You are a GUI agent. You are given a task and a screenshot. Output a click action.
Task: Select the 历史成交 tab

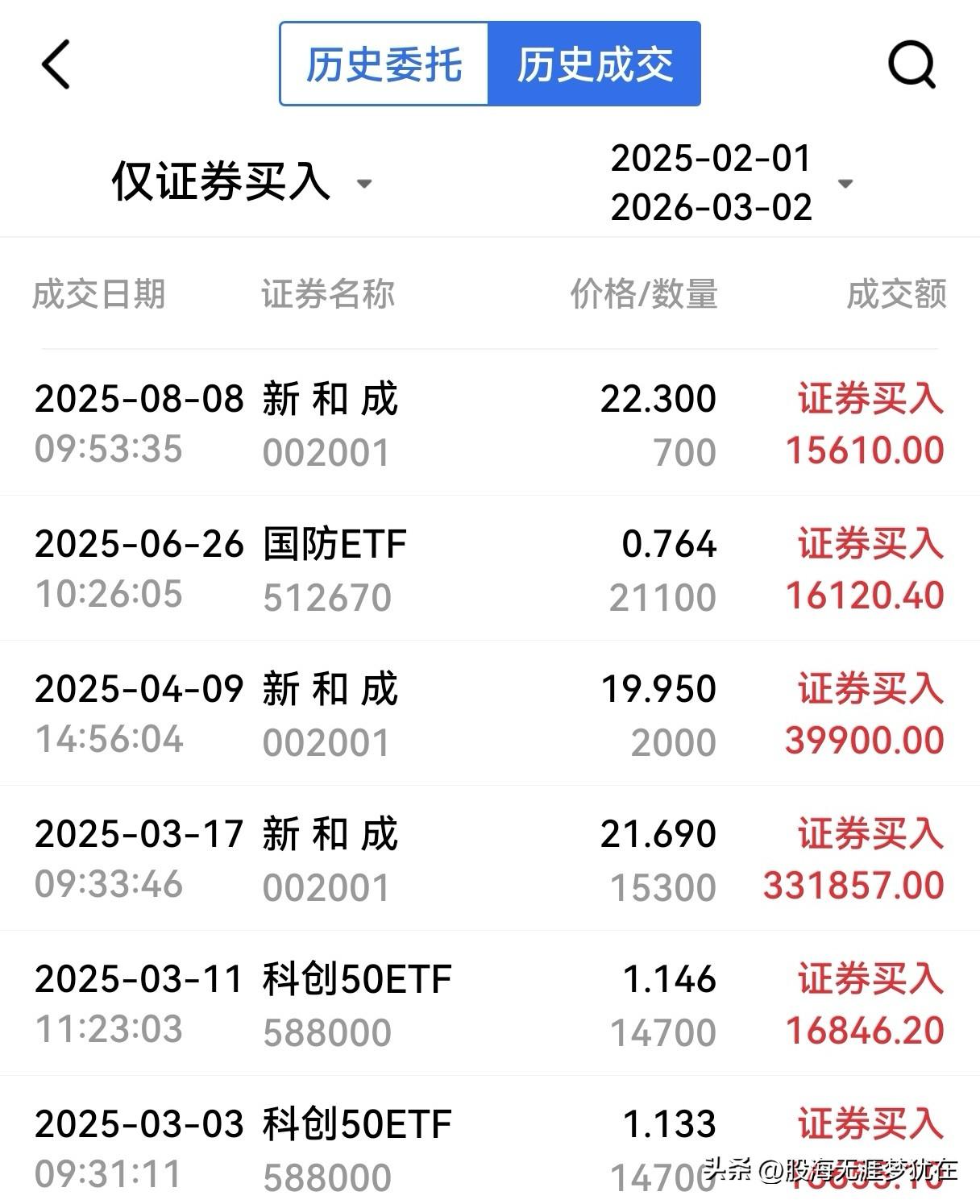(595, 64)
